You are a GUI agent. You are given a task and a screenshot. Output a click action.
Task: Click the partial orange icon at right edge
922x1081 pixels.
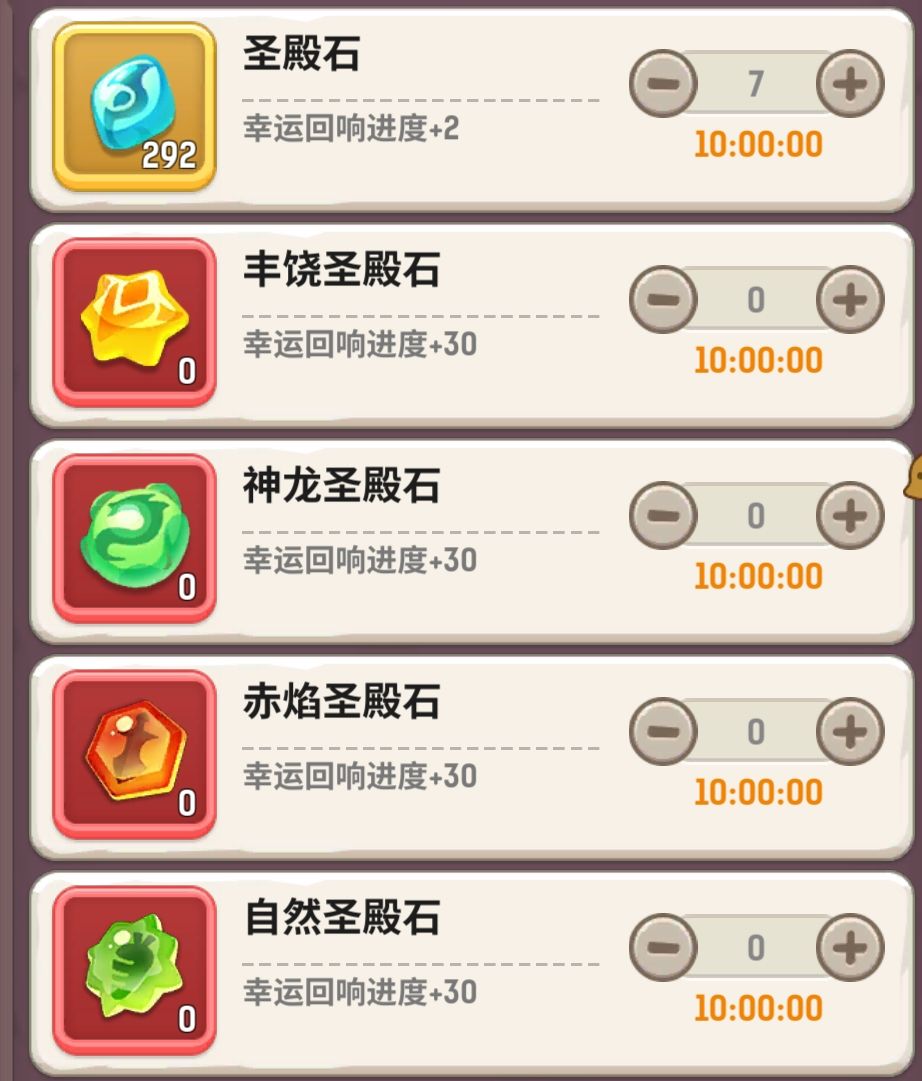(913, 478)
